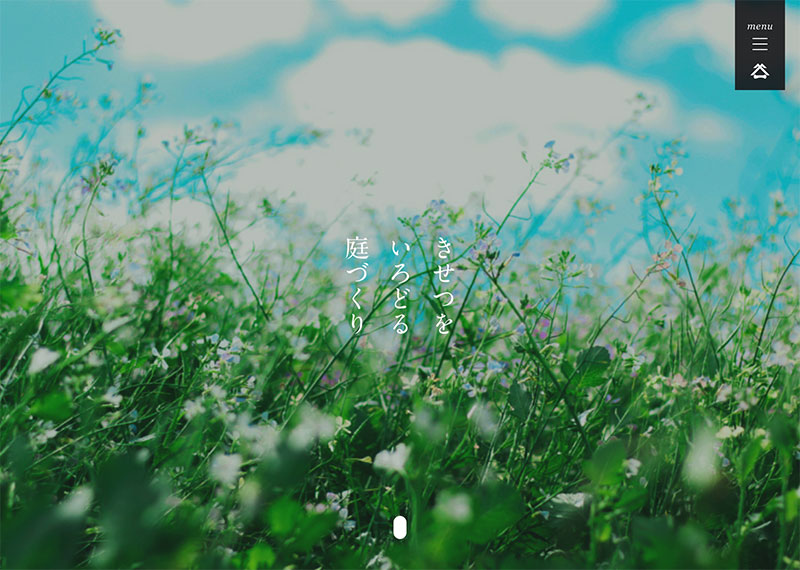Tap the scroll-down indicator pill
Screen dimensions: 800x570
[400, 528]
